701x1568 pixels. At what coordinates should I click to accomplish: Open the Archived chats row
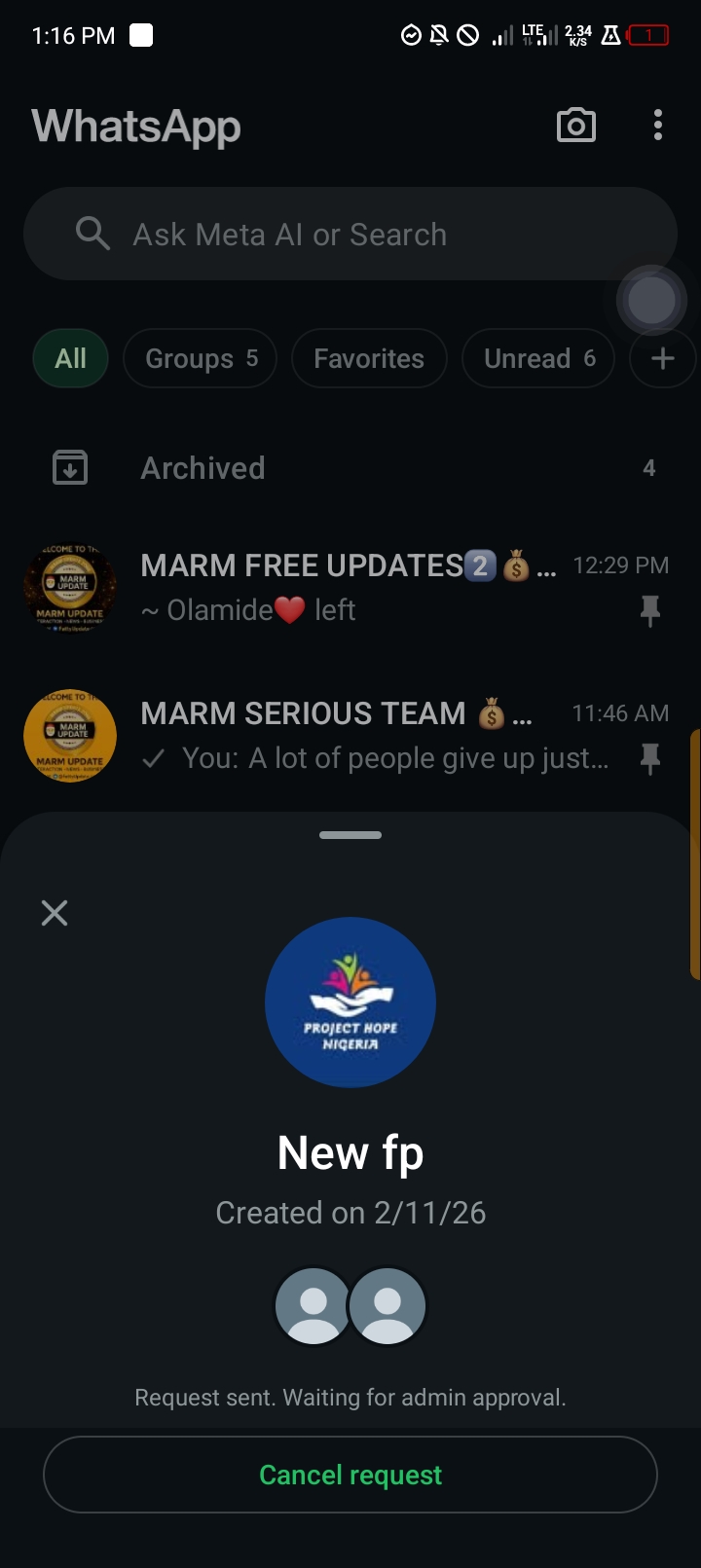tap(350, 468)
